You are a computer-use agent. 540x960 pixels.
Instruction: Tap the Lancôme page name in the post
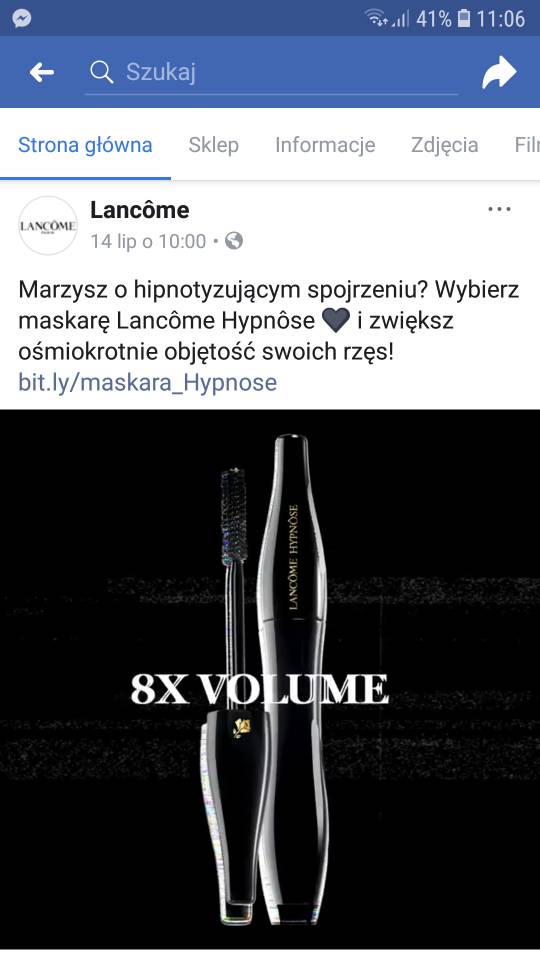[140, 210]
